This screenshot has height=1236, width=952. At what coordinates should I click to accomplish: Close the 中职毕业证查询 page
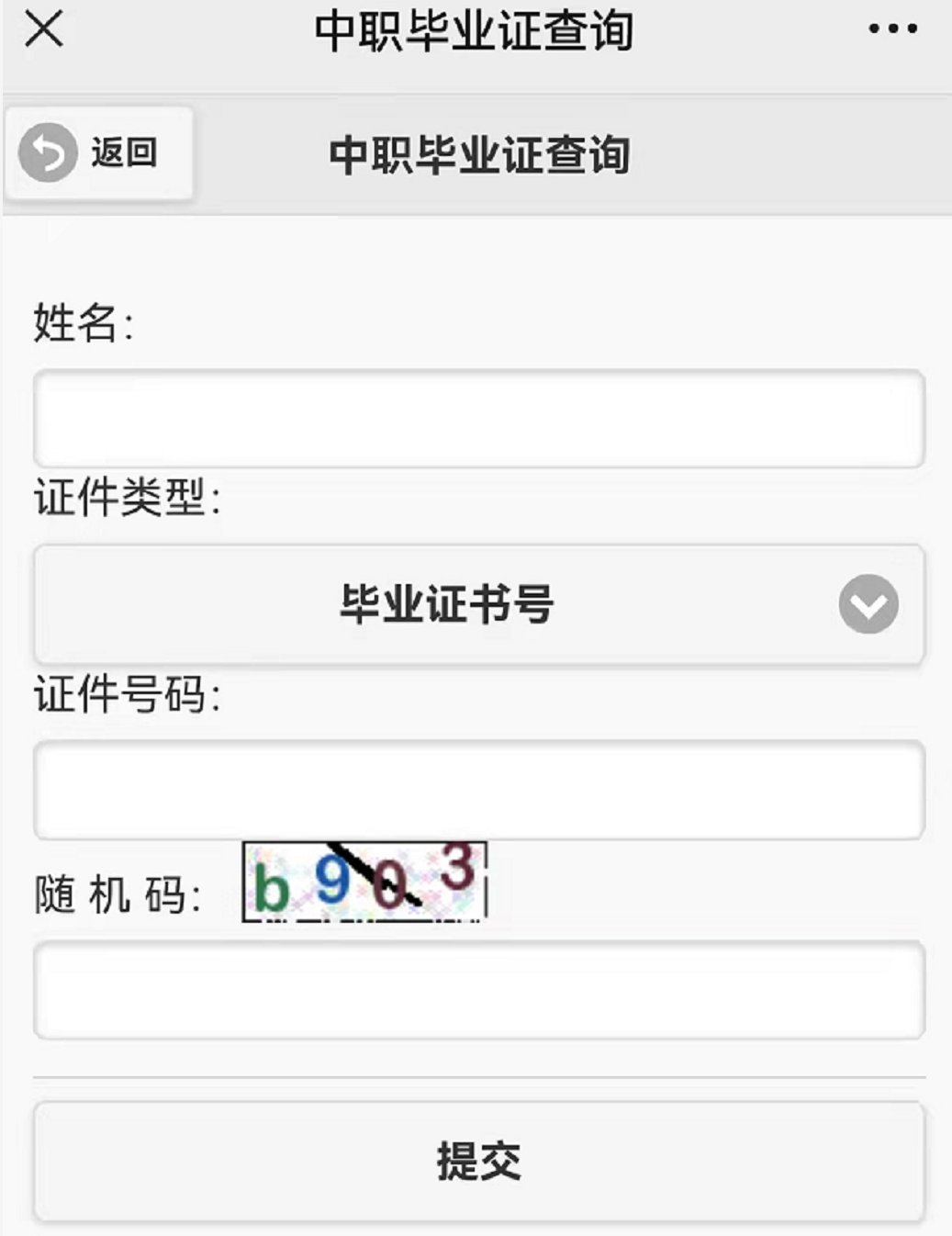pyautogui.click(x=44, y=29)
